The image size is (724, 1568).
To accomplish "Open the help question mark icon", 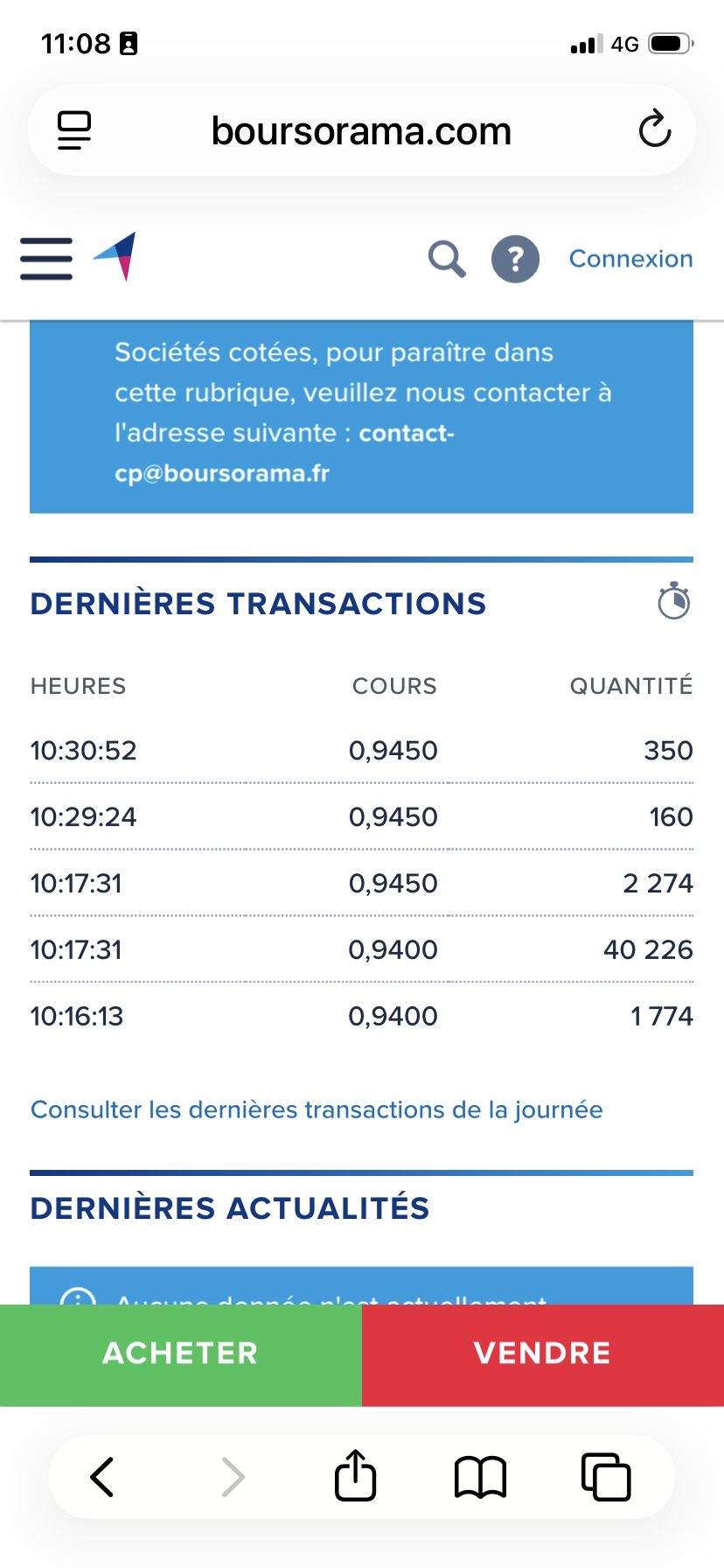I will point(515,259).
